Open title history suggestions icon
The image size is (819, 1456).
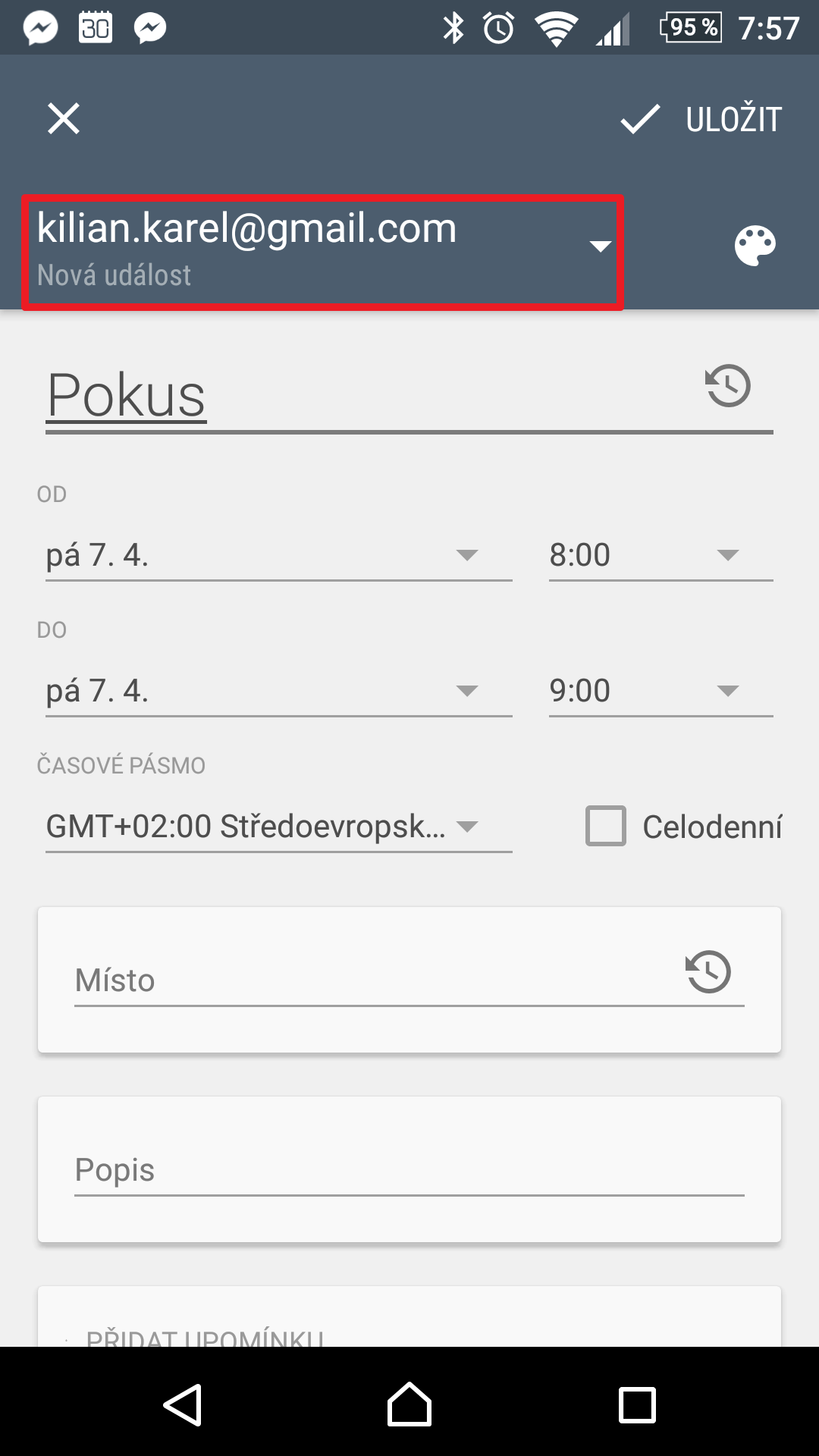click(728, 385)
